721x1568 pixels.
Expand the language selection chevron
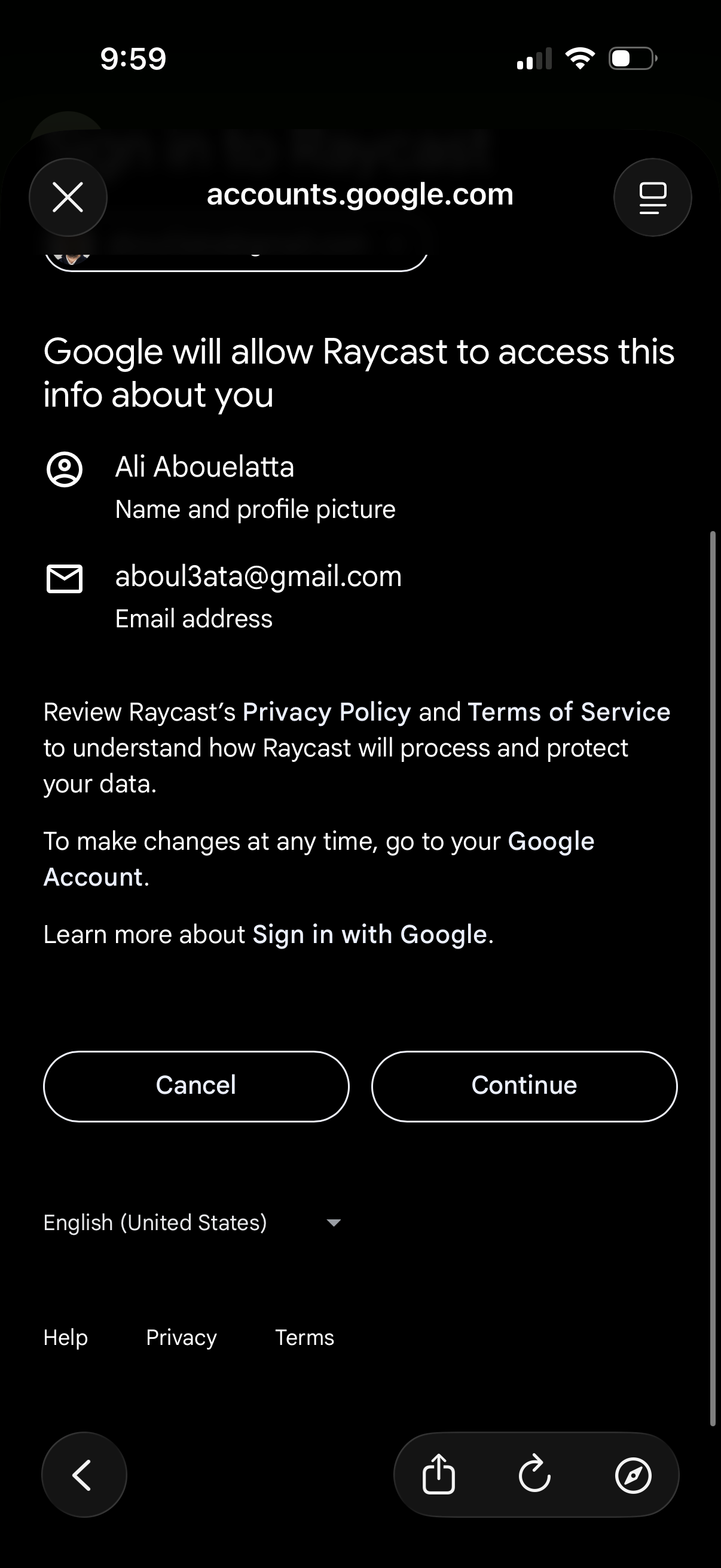click(334, 1223)
